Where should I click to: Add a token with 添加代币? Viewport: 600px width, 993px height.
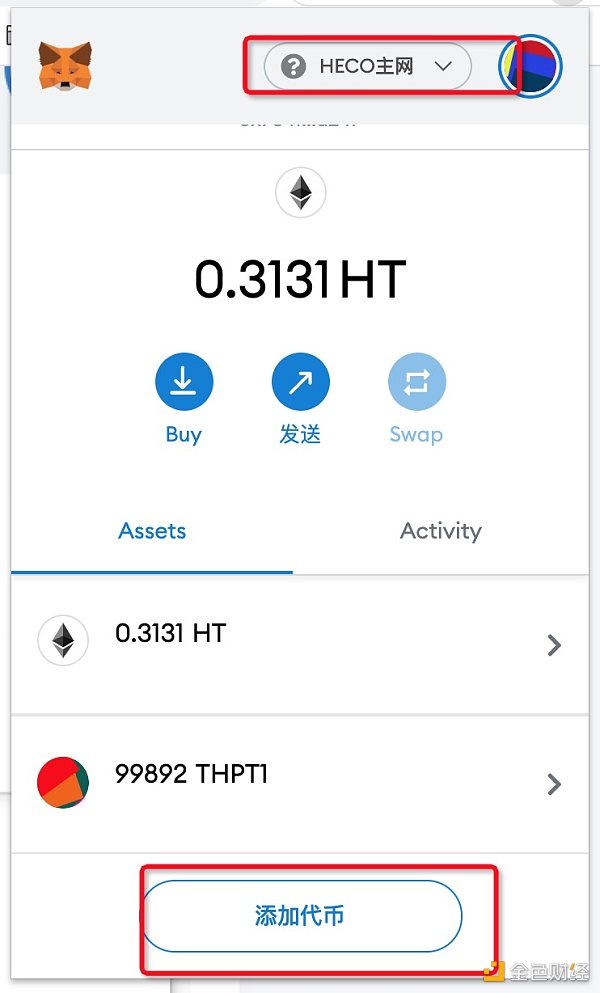(x=301, y=915)
